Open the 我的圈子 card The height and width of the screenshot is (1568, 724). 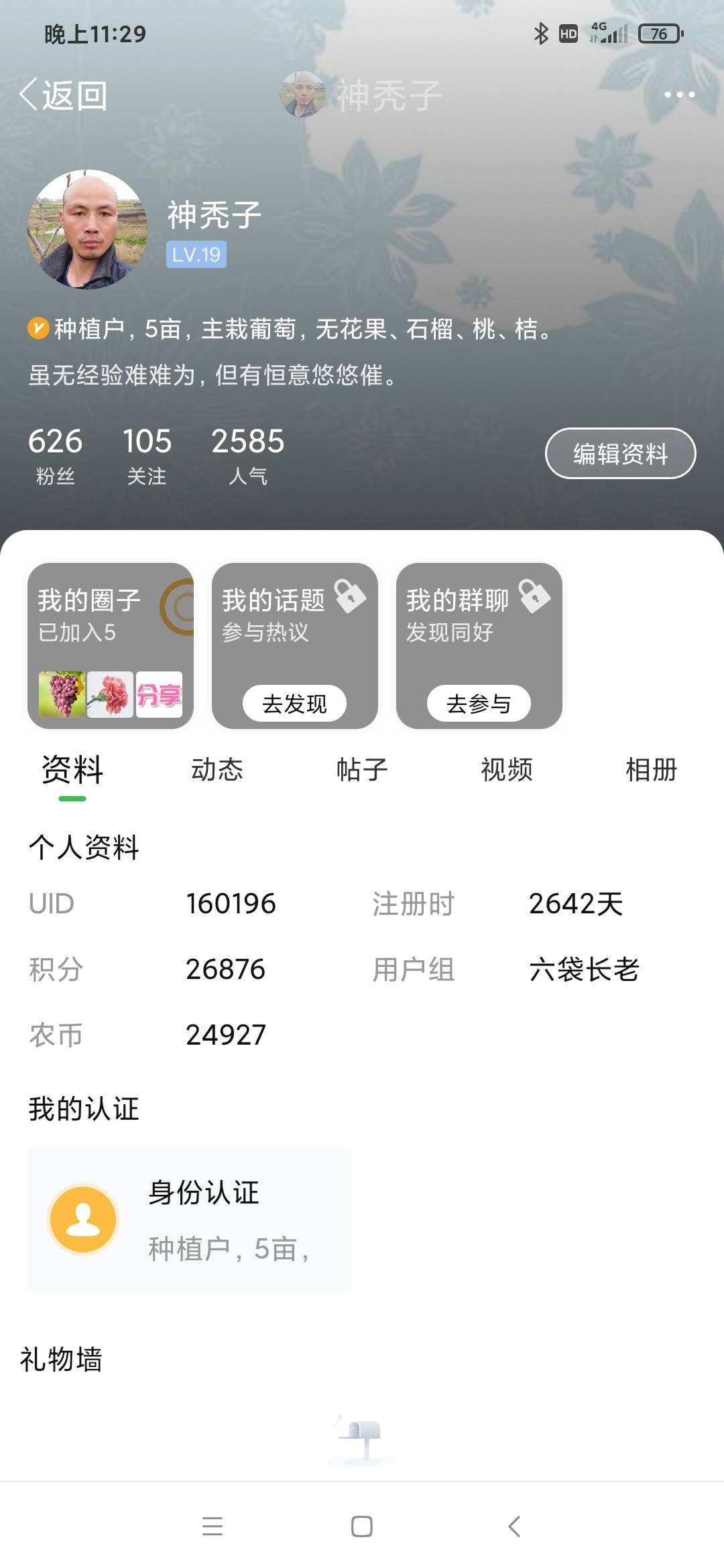[x=111, y=646]
